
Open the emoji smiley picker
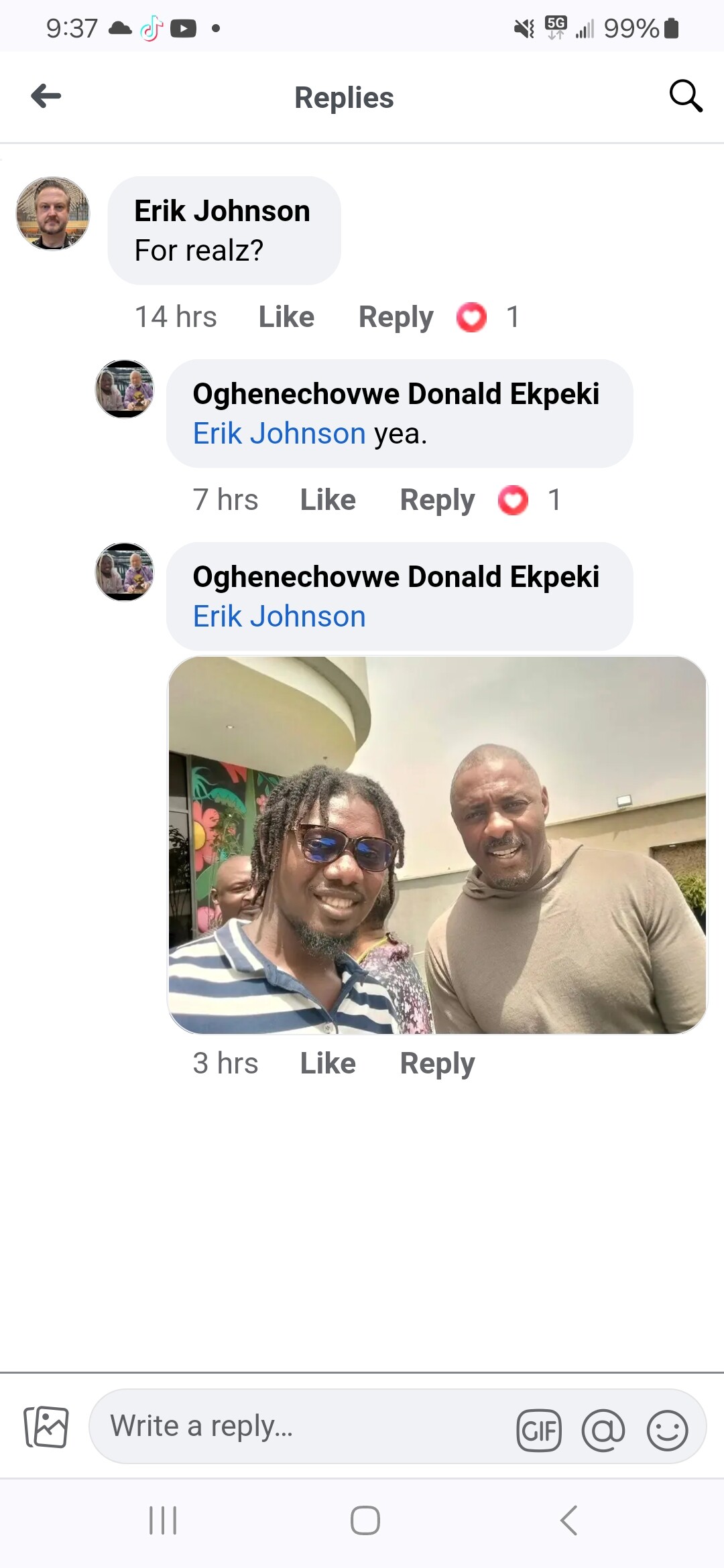point(667,1431)
